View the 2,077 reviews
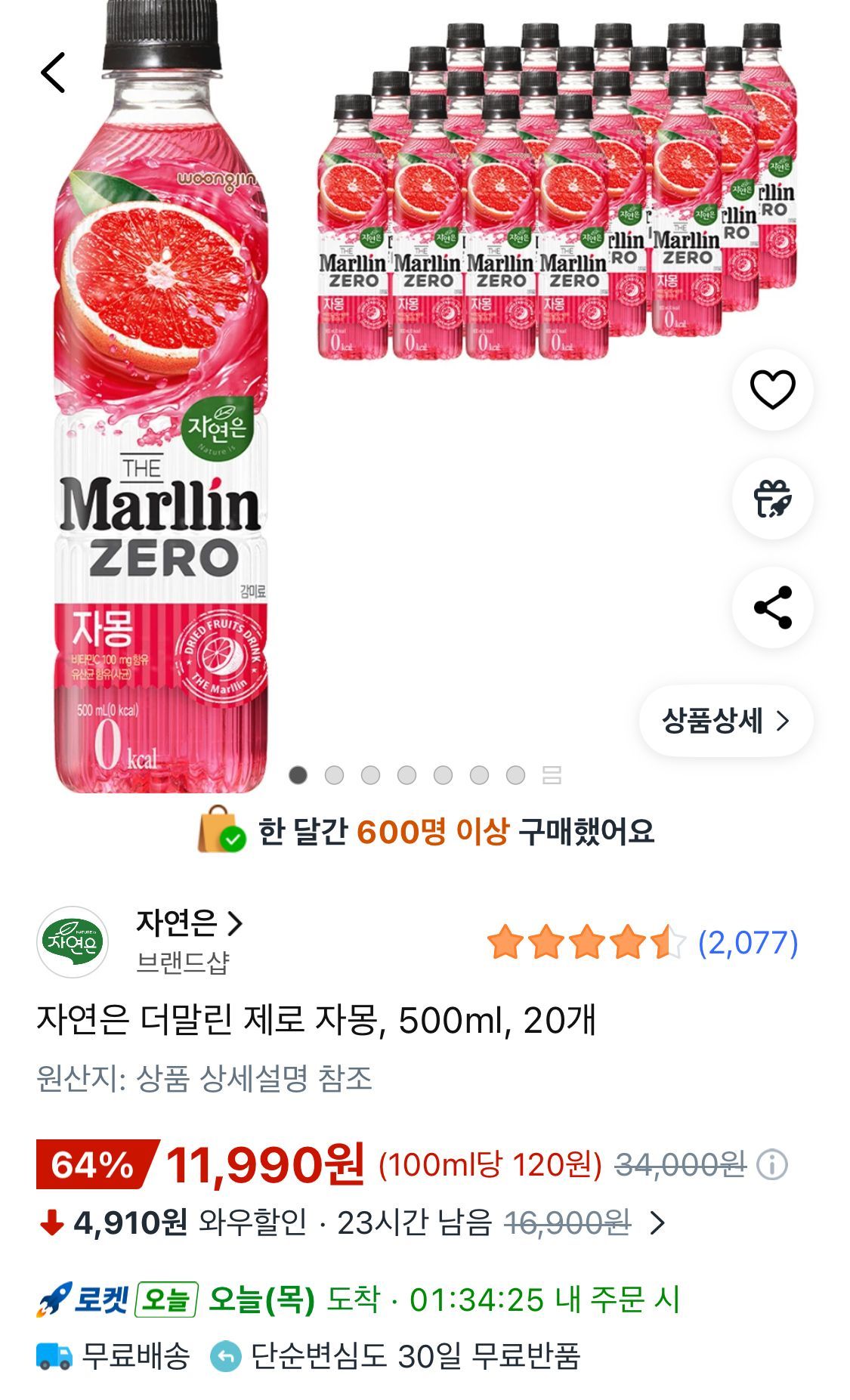 [747, 943]
